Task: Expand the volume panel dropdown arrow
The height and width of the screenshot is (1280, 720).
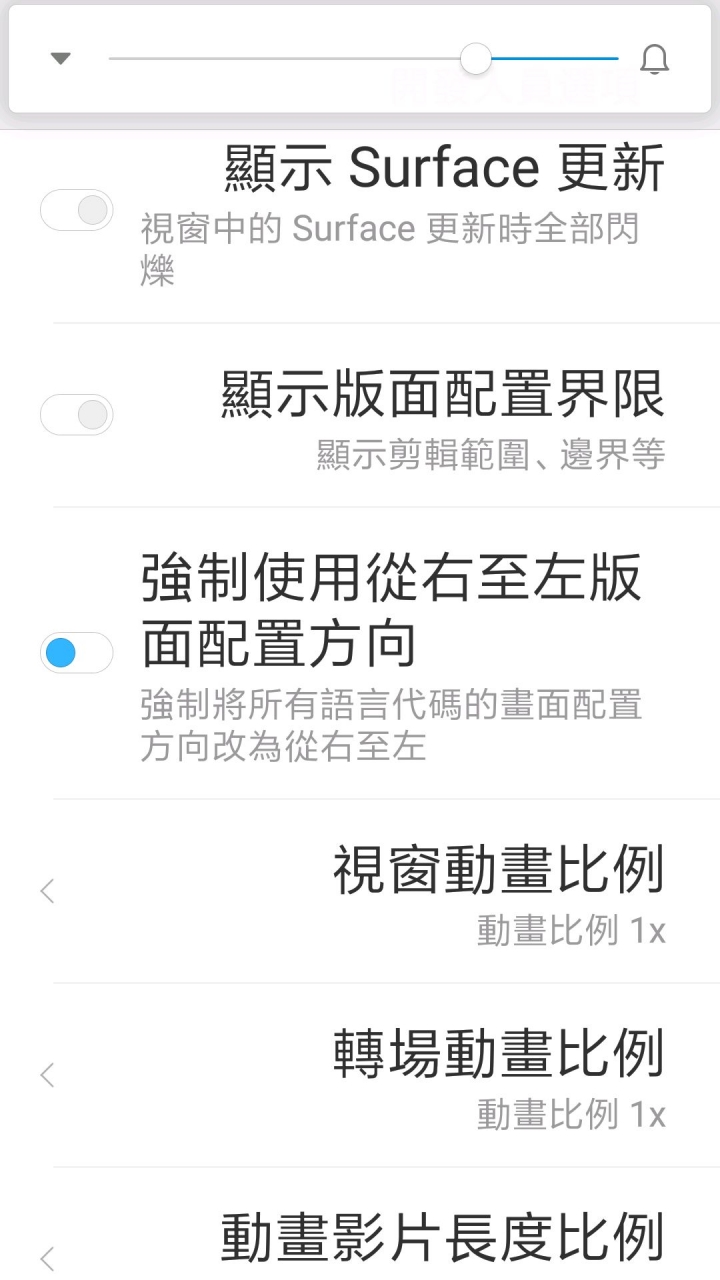Action: click(x=61, y=59)
